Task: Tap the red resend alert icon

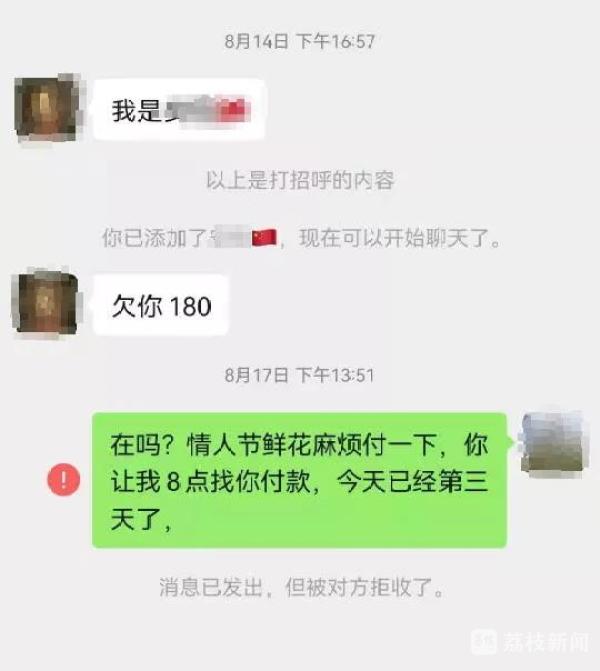Action: point(64,480)
